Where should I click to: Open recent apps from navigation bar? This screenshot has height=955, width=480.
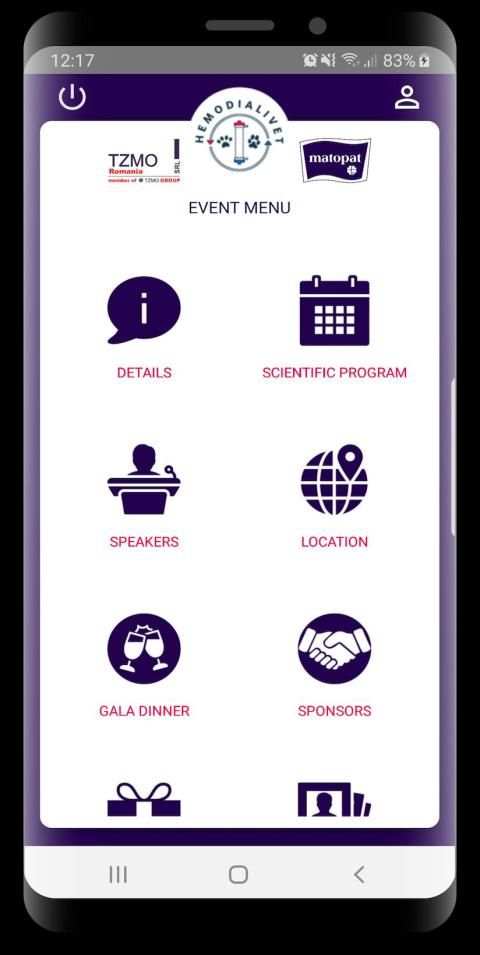(118, 875)
